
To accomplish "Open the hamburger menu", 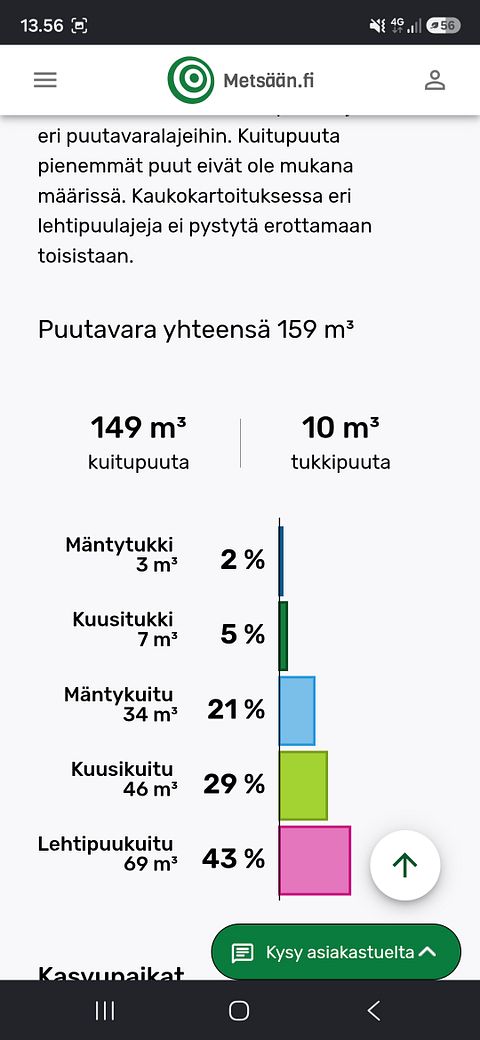I will (x=45, y=80).
